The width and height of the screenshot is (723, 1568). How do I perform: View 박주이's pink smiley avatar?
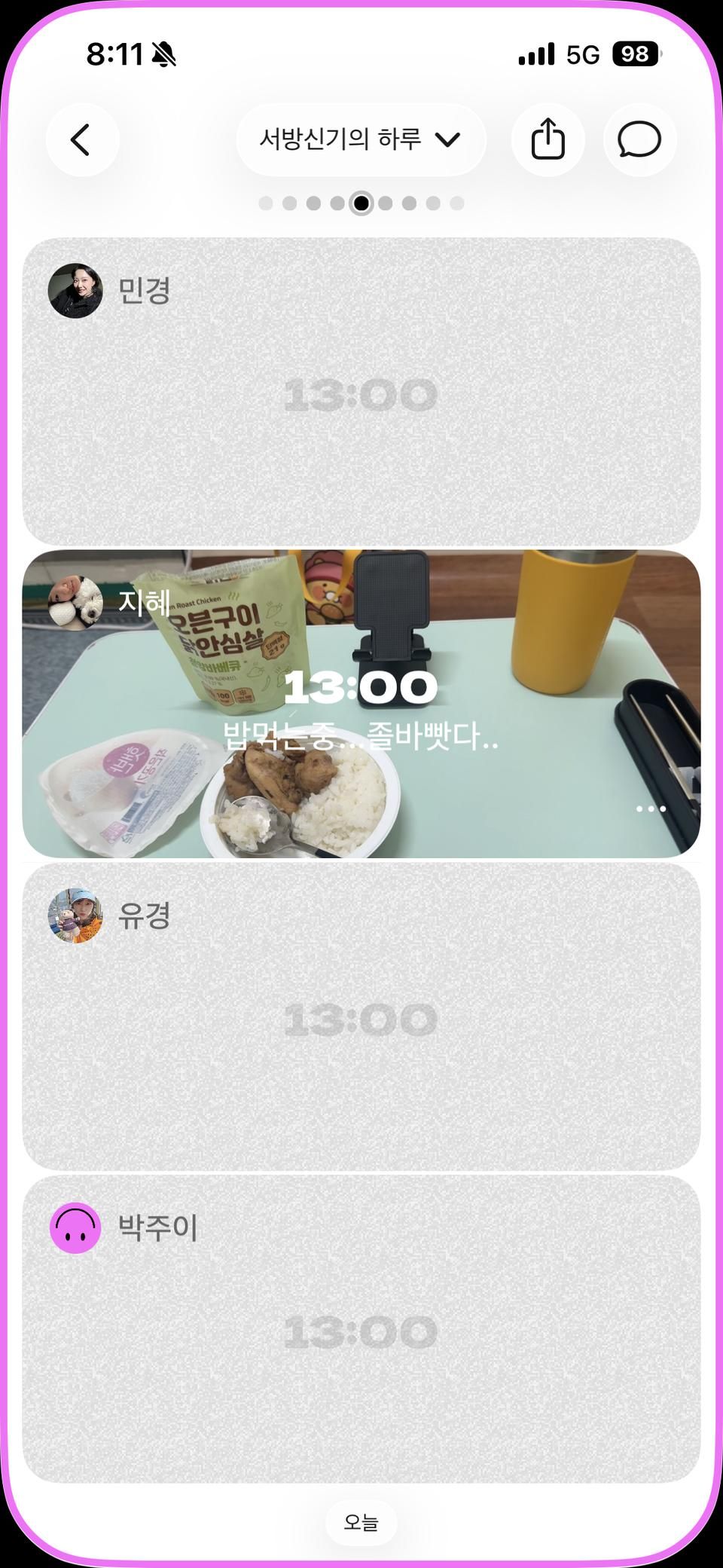coord(75,1227)
